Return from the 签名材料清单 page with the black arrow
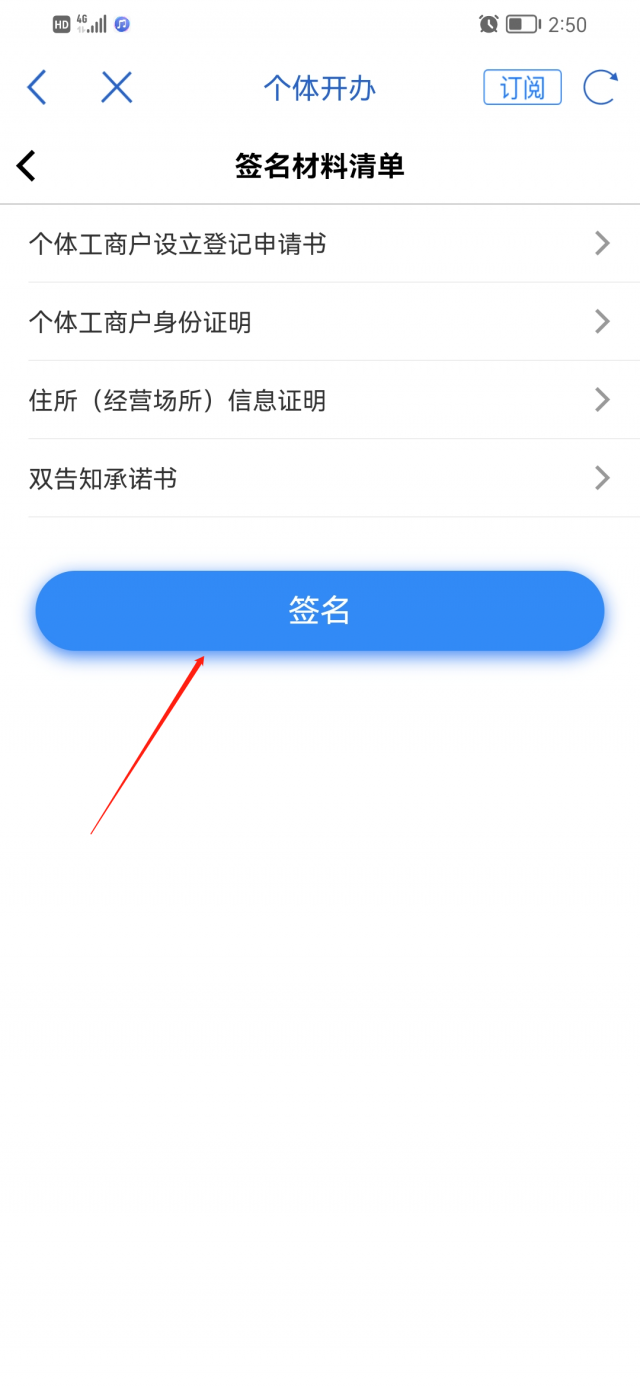The height and width of the screenshot is (1387, 640). pyautogui.click(x=27, y=166)
